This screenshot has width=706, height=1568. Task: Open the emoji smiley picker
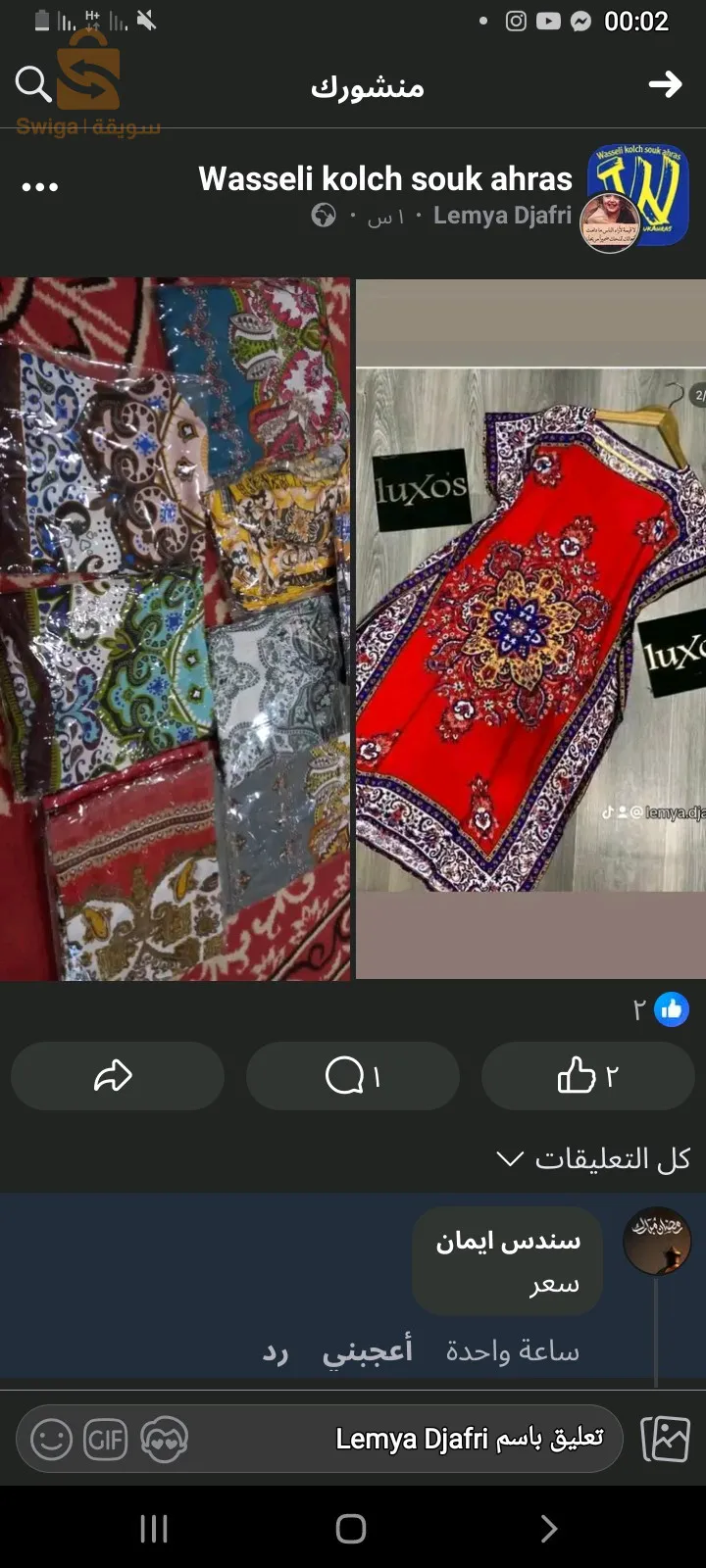[51, 1440]
